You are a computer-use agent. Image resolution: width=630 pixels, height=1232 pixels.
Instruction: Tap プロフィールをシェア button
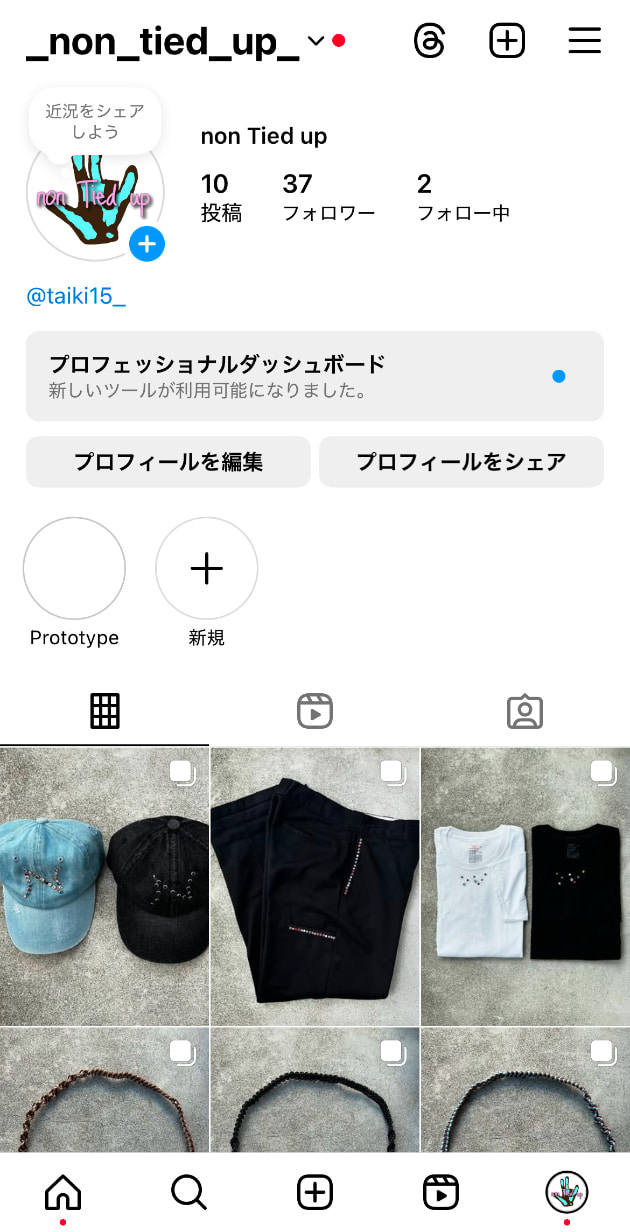pyautogui.click(x=461, y=462)
